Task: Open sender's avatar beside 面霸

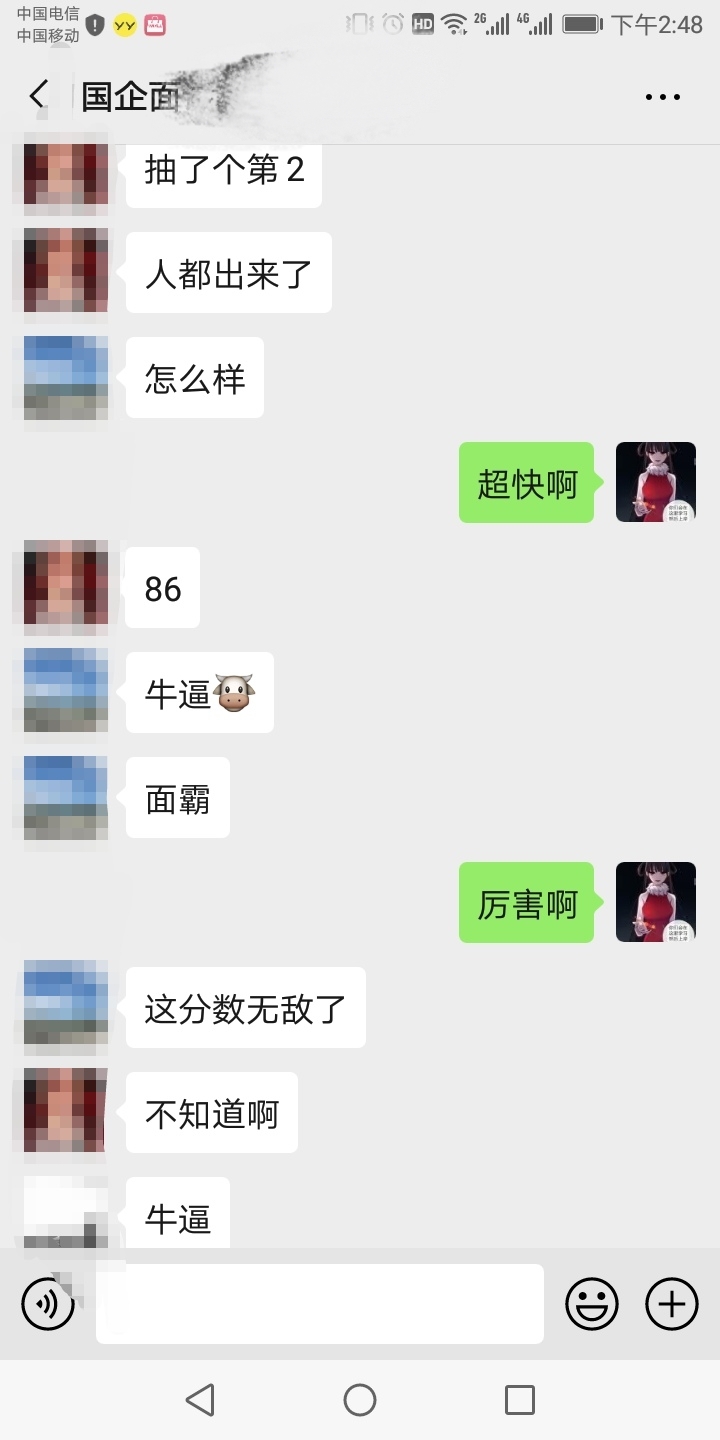Action: click(66, 797)
